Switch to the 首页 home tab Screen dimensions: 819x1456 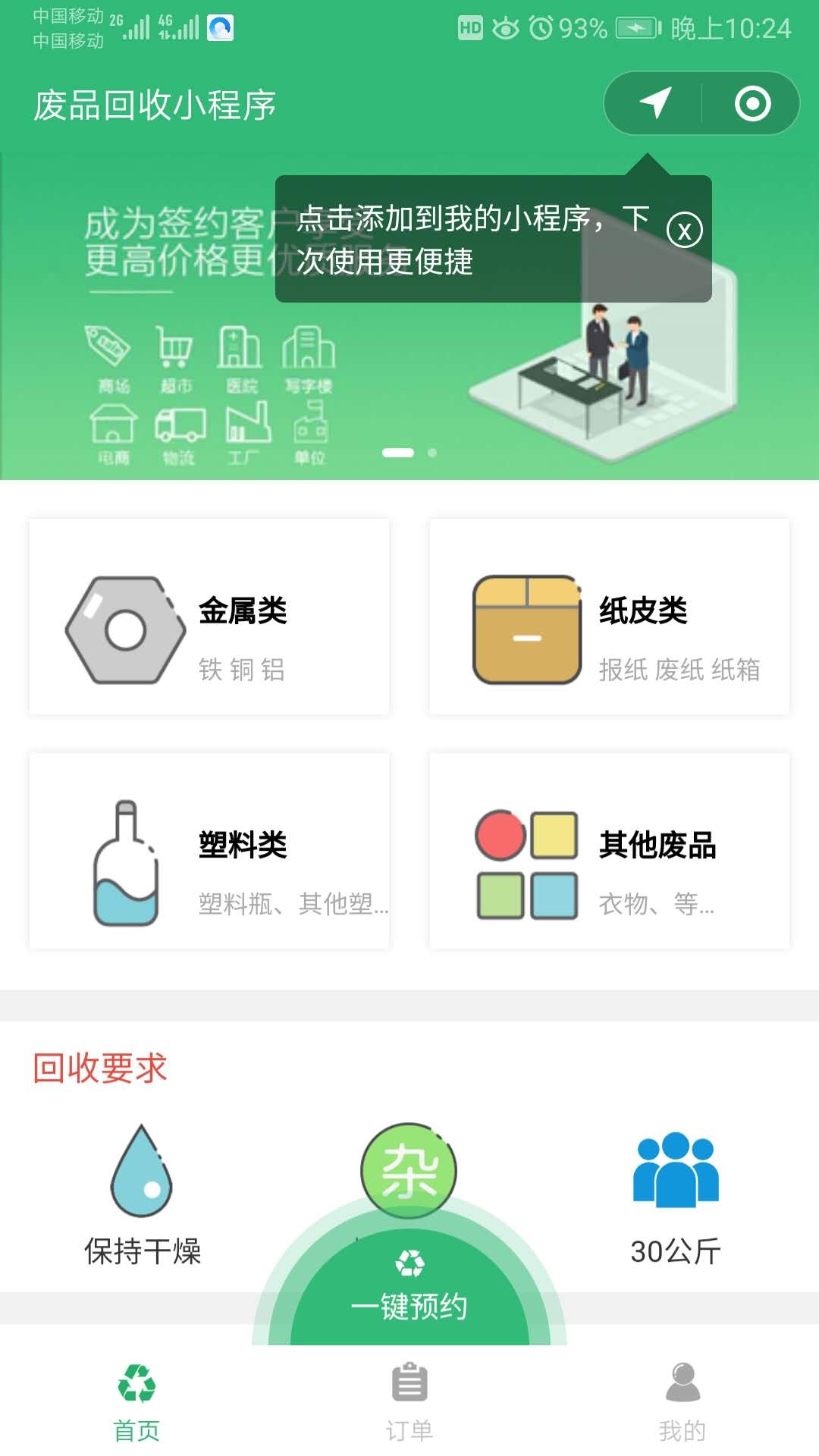point(136,1401)
